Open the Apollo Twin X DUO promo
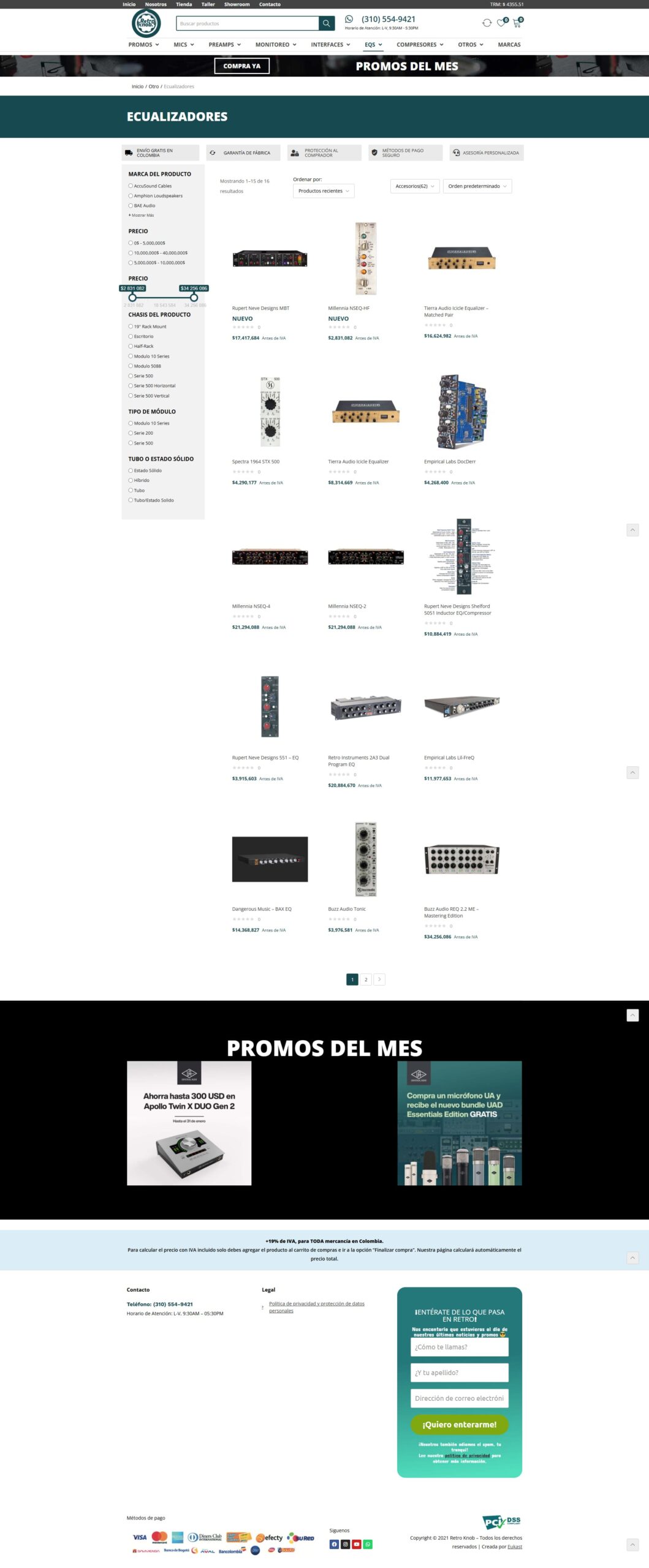Viewport: 649px width, 1568px height. tap(189, 1123)
